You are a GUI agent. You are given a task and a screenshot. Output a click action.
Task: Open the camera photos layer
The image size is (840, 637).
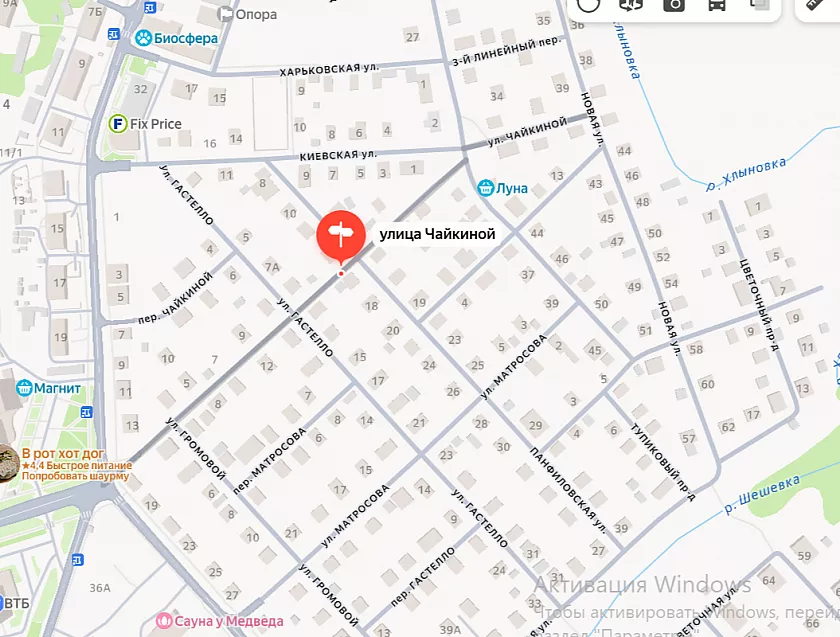tap(675, 5)
